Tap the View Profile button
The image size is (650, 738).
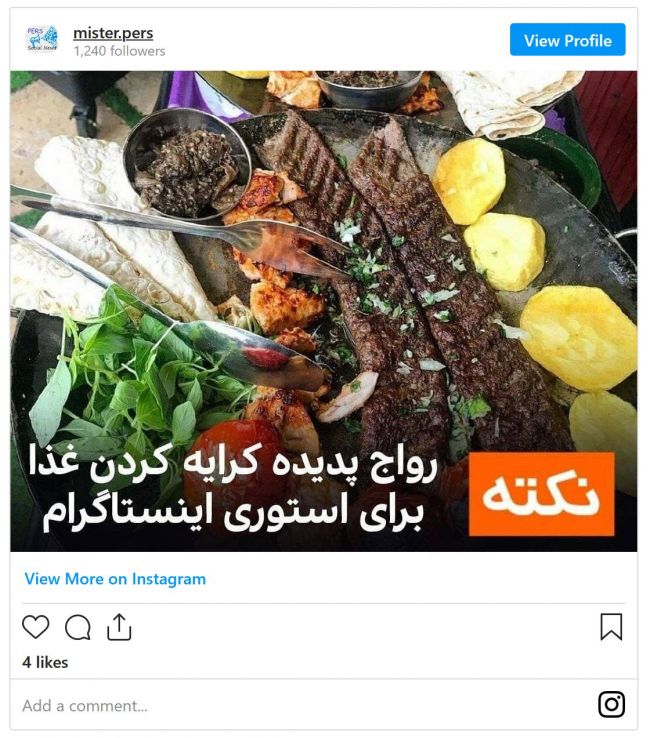(567, 41)
